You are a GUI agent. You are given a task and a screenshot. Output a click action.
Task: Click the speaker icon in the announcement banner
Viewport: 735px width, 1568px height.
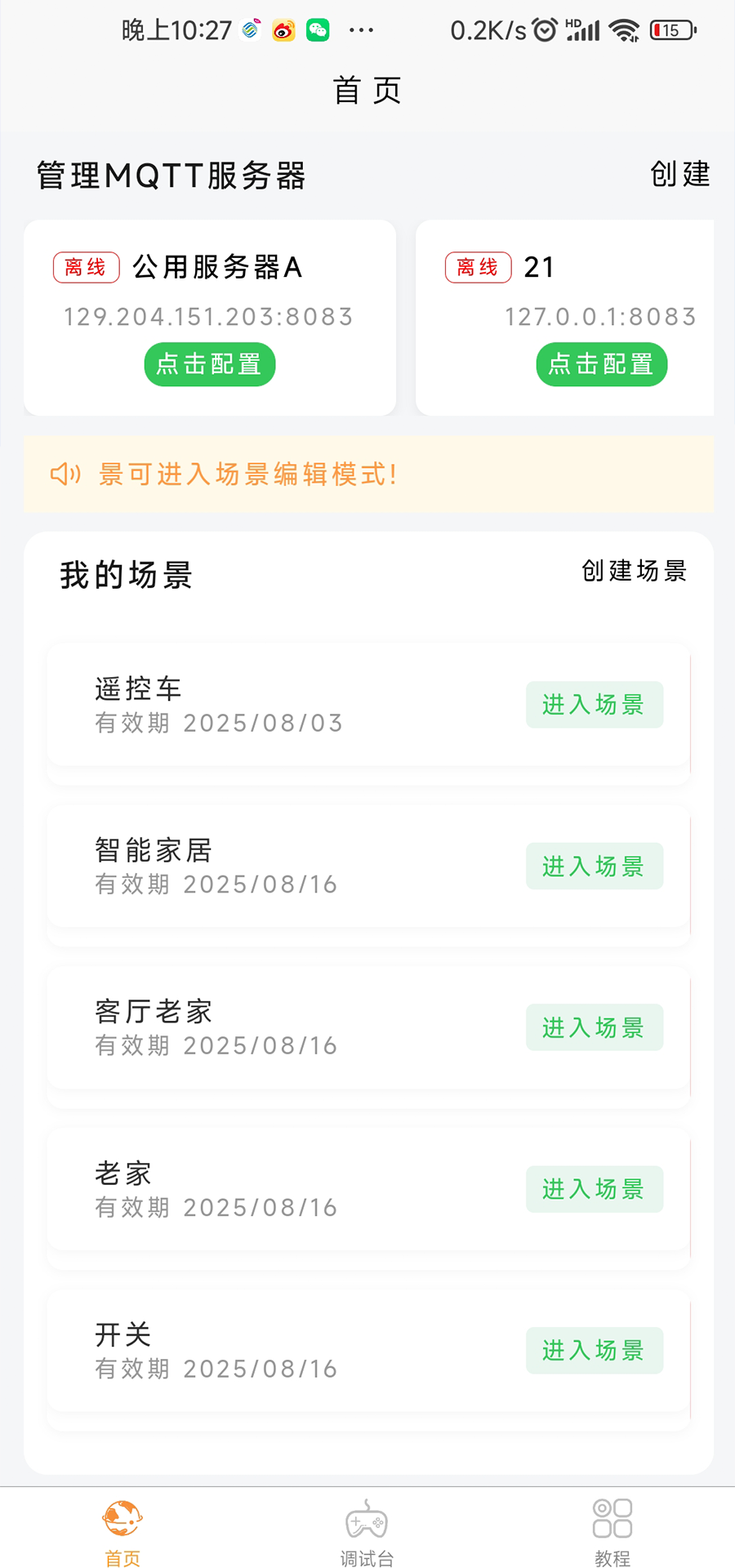click(x=64, y=474)
